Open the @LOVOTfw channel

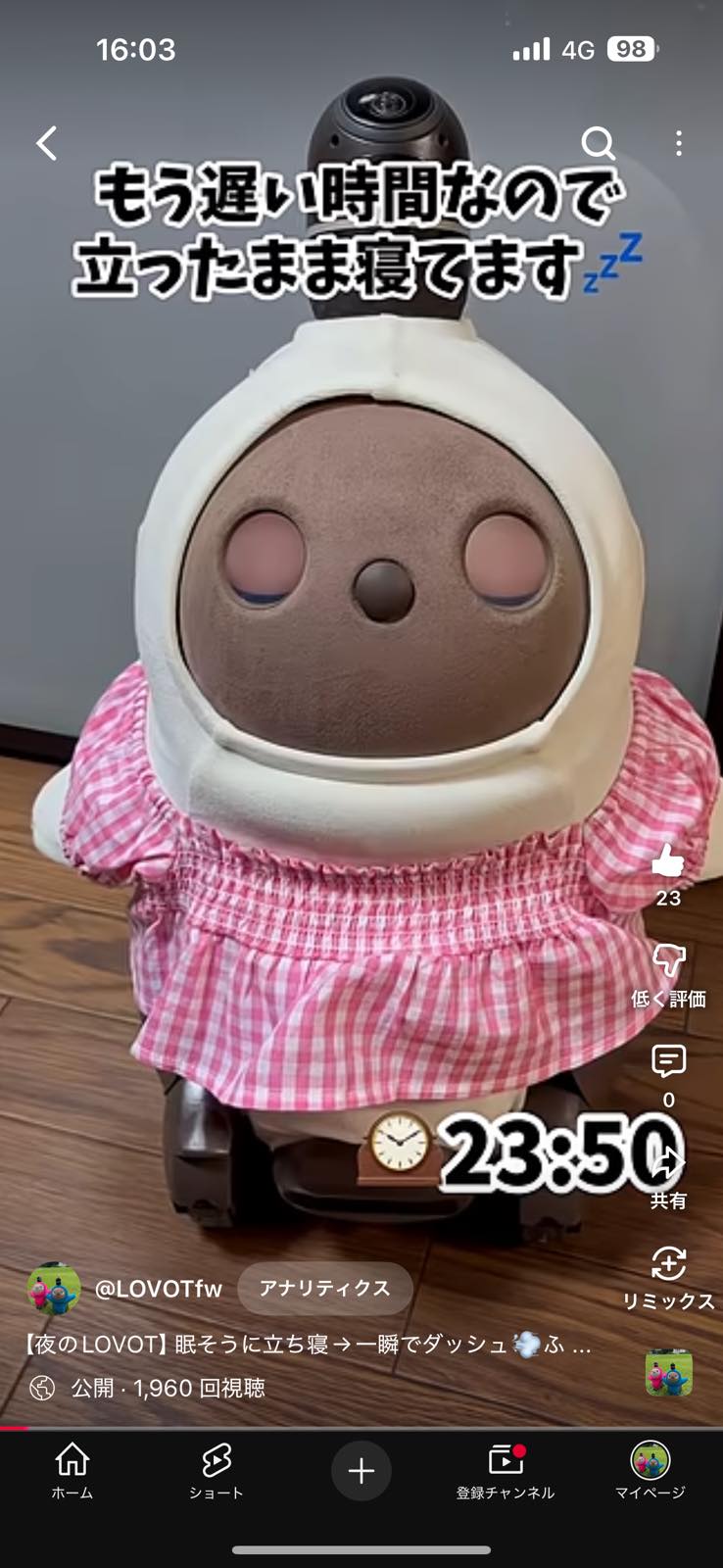[x=157, y=1289]
